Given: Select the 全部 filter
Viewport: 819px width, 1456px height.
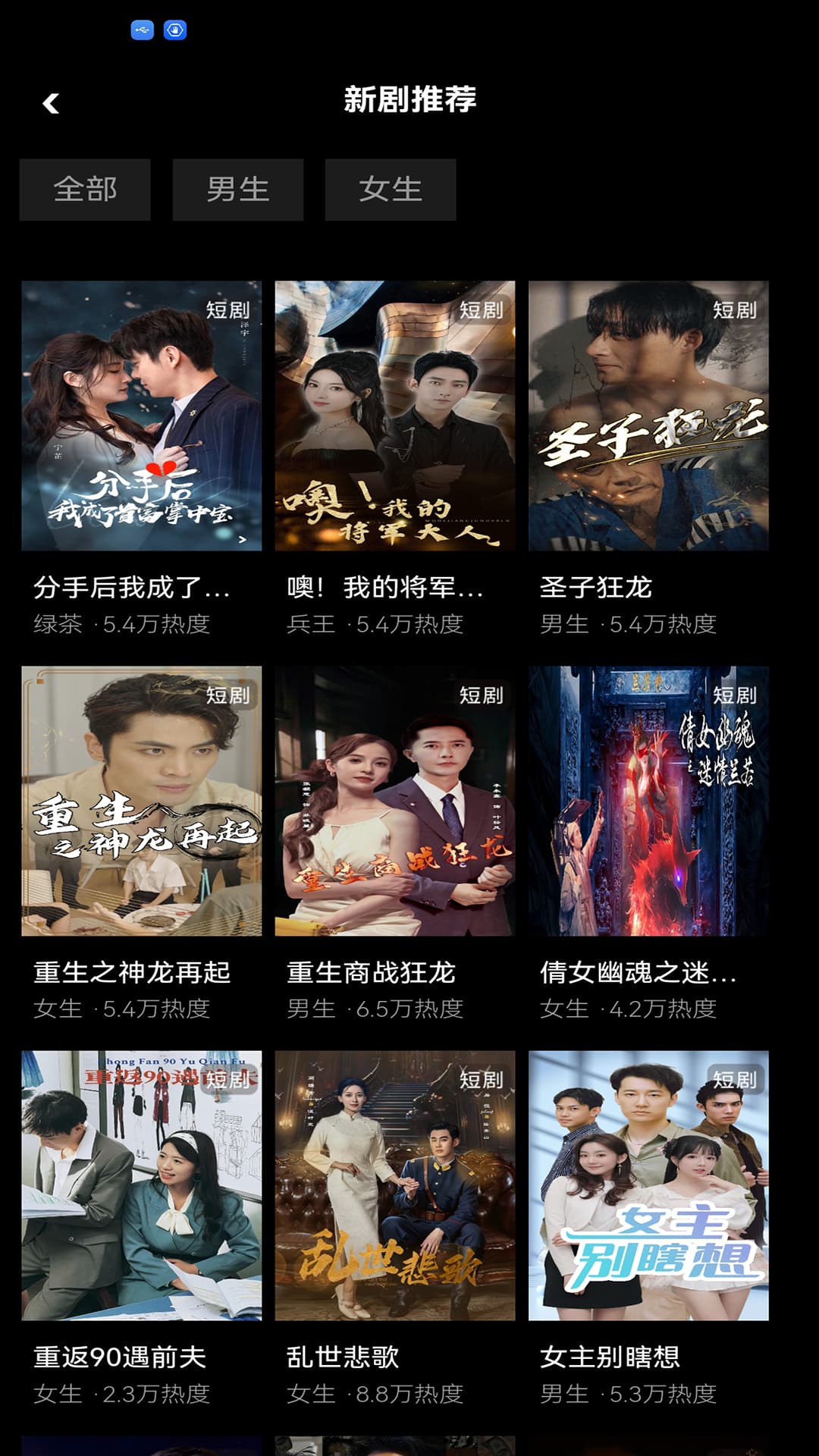Looking at the screenshot, I should point(86,190).
